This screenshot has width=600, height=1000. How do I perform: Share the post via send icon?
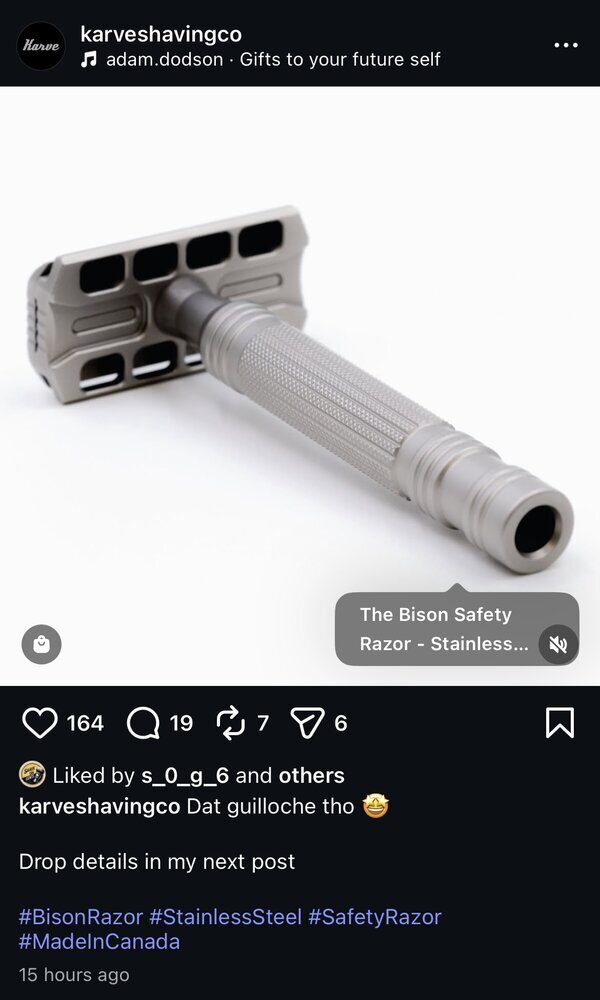(306, 722)
